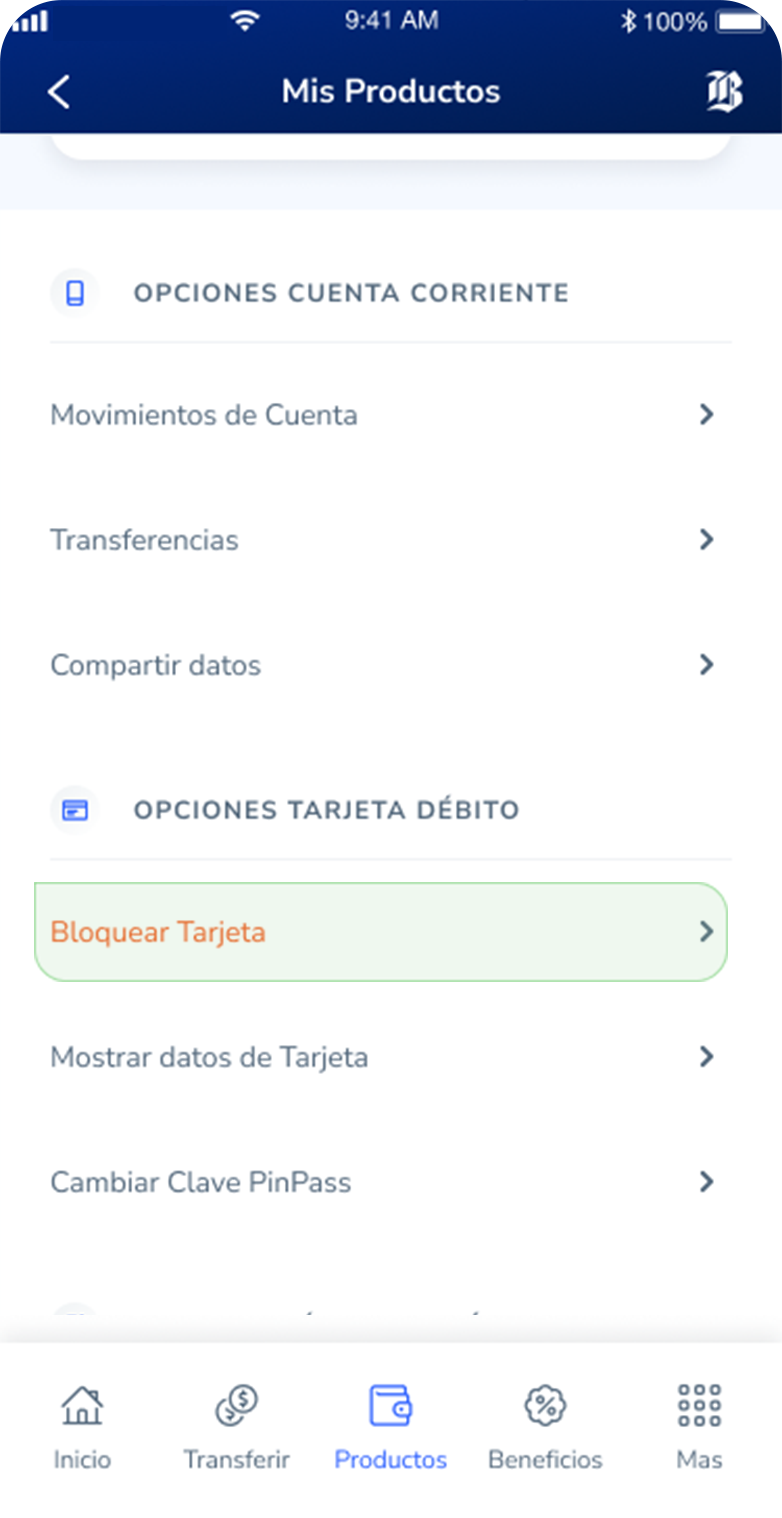Open the Transferencias option
Viewport: 782px width, 1518px height.
coord(380,540)
